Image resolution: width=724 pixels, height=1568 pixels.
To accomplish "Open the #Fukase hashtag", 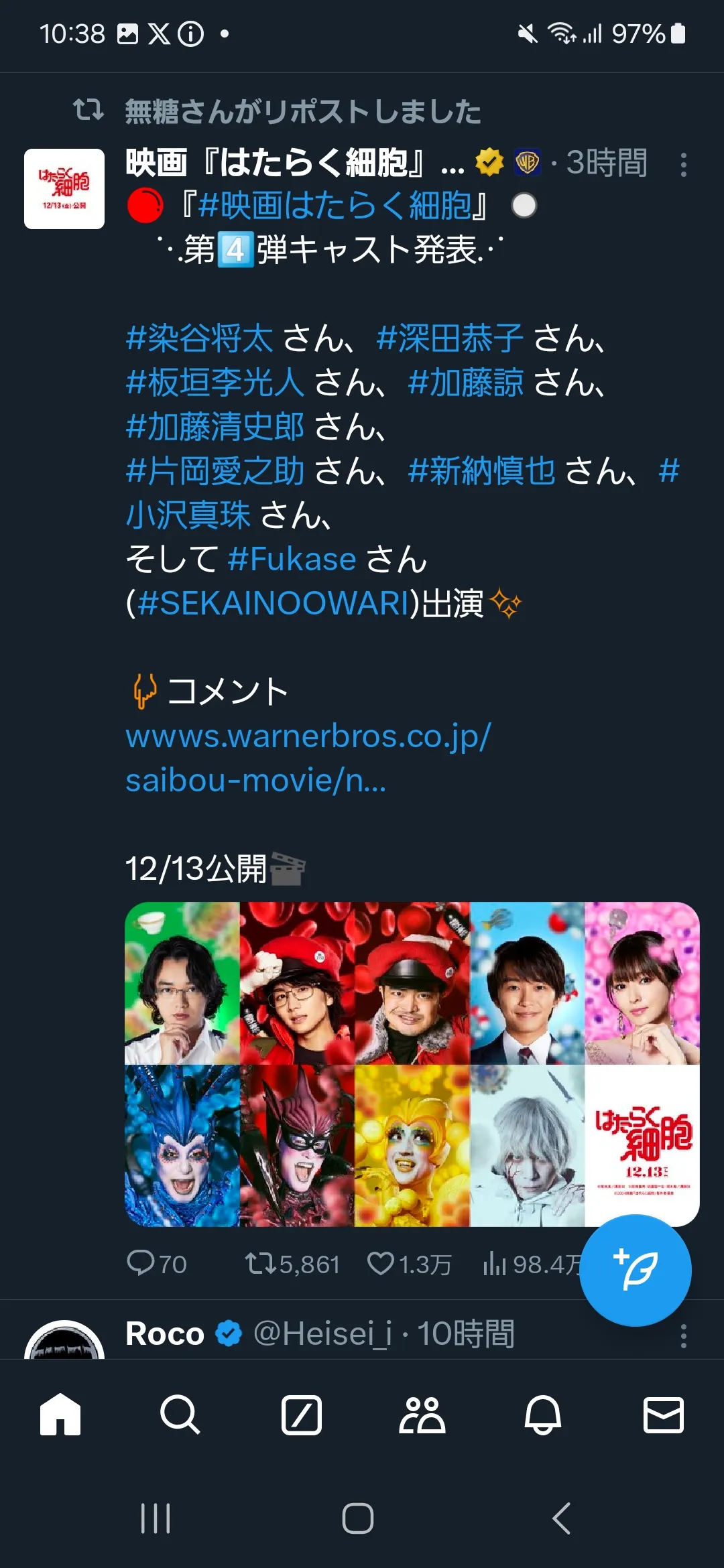I will coord(292,560).
